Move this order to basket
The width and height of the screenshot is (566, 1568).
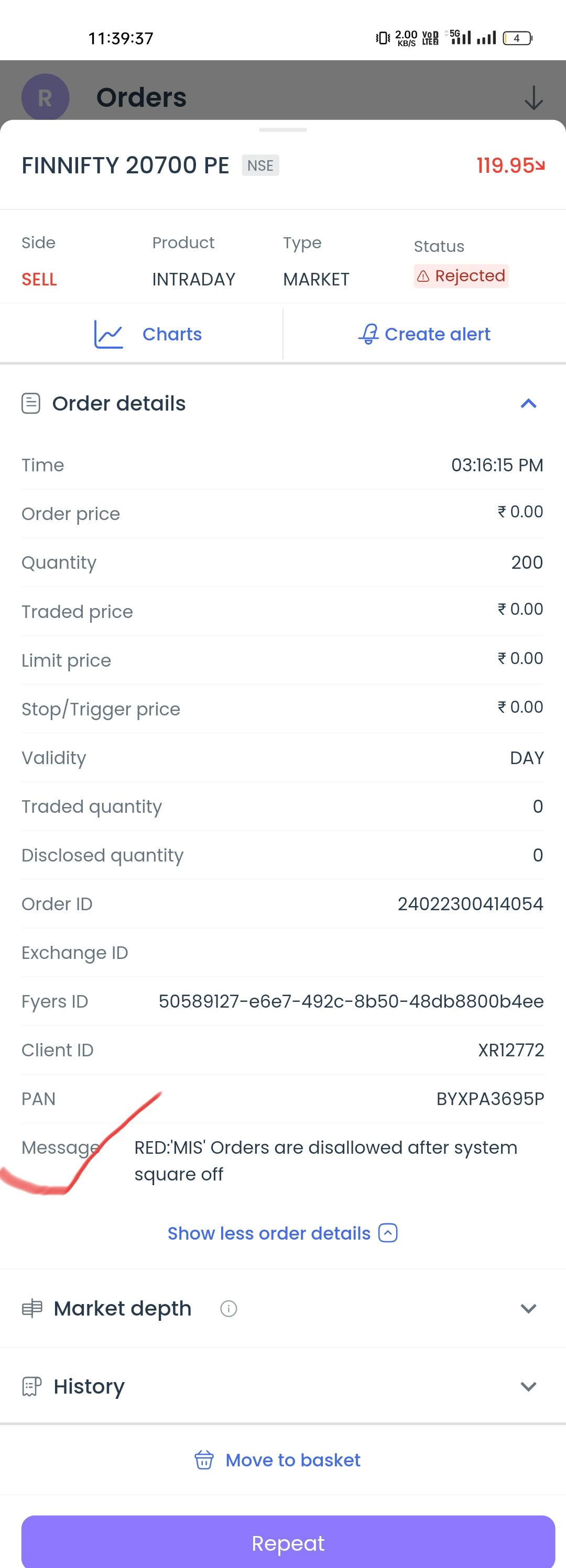click(277, 1460)
